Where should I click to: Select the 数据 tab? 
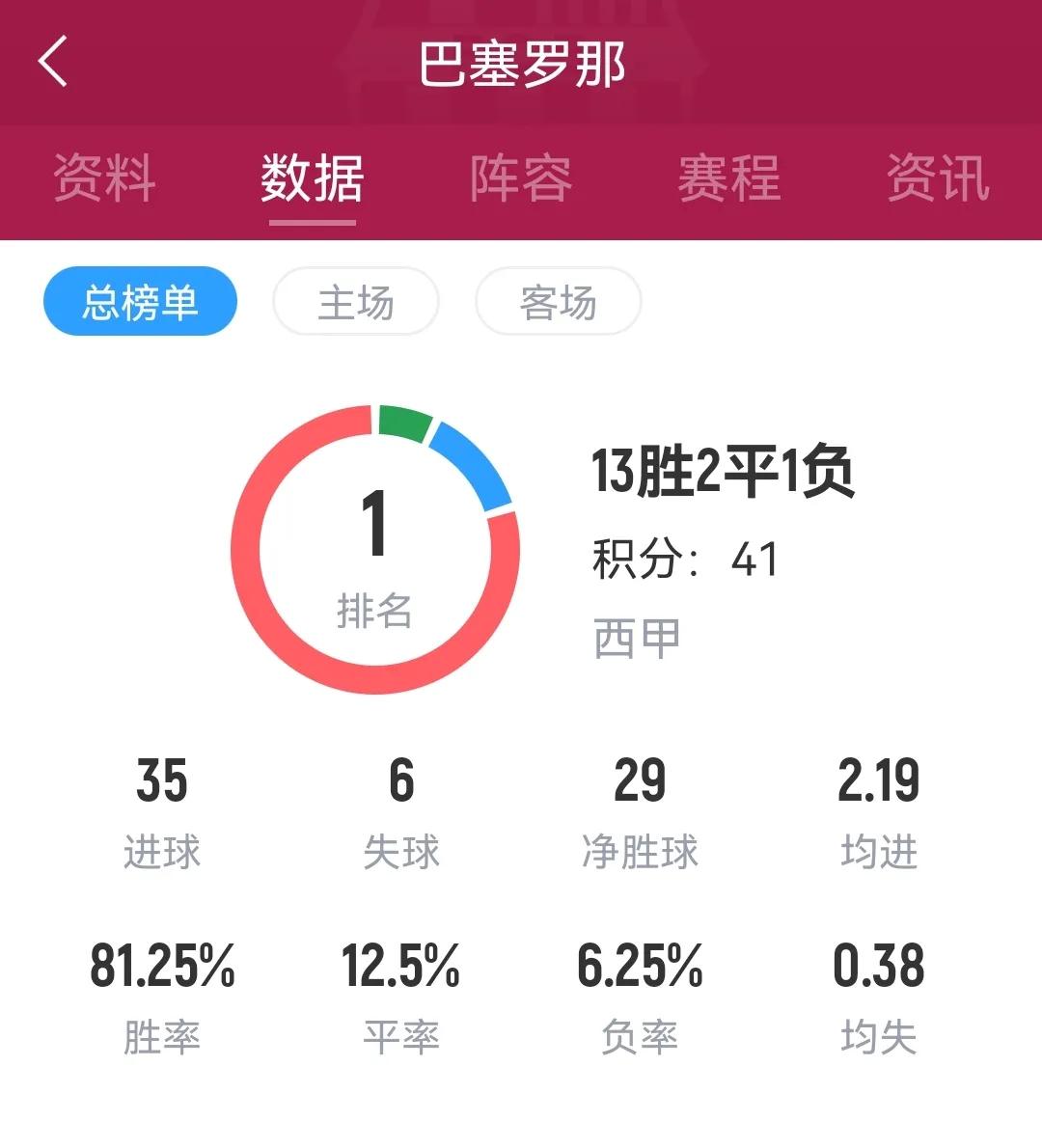click(x=312, y=178)
